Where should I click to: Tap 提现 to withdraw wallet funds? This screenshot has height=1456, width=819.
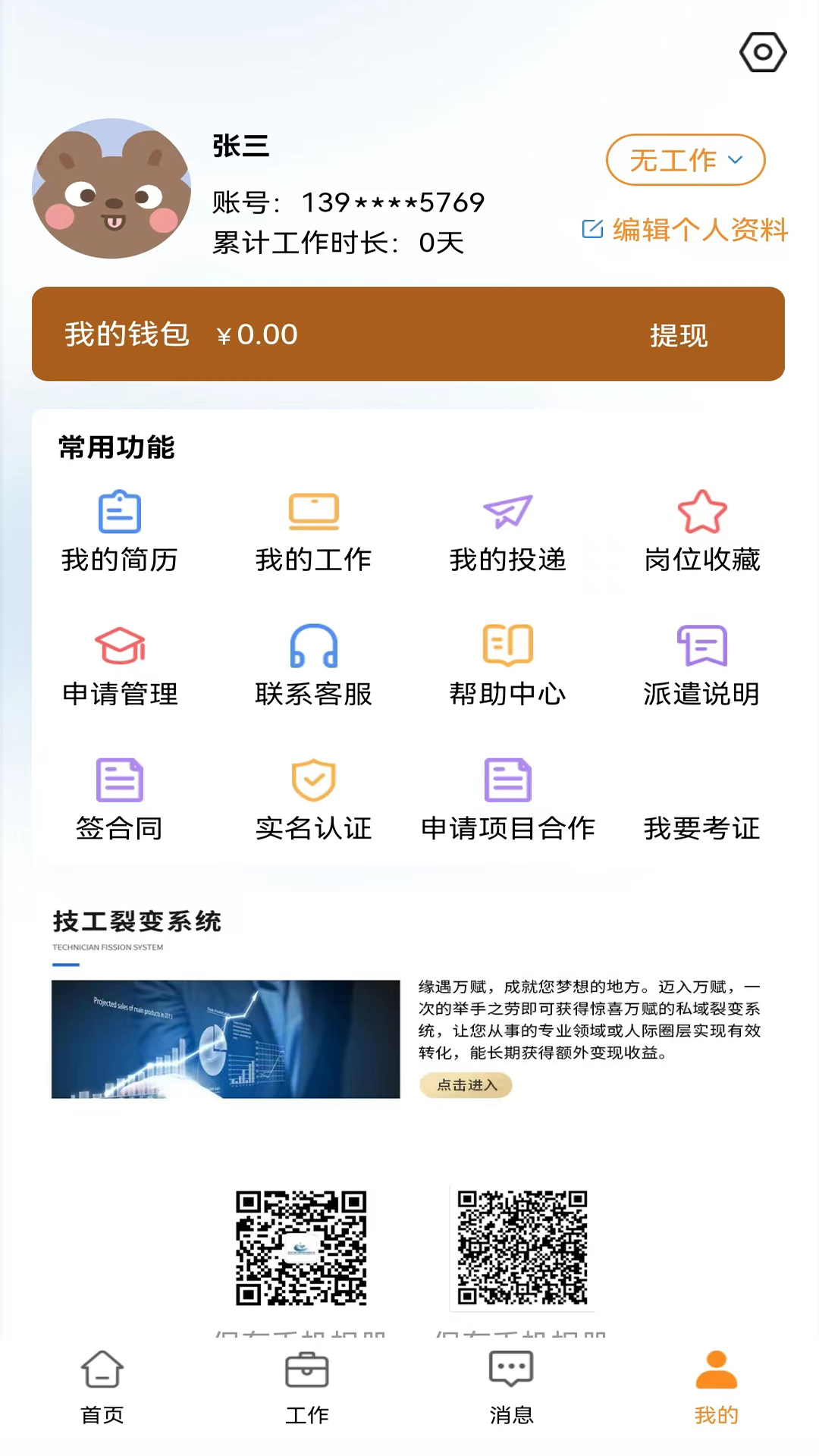[x=679, y=334]
